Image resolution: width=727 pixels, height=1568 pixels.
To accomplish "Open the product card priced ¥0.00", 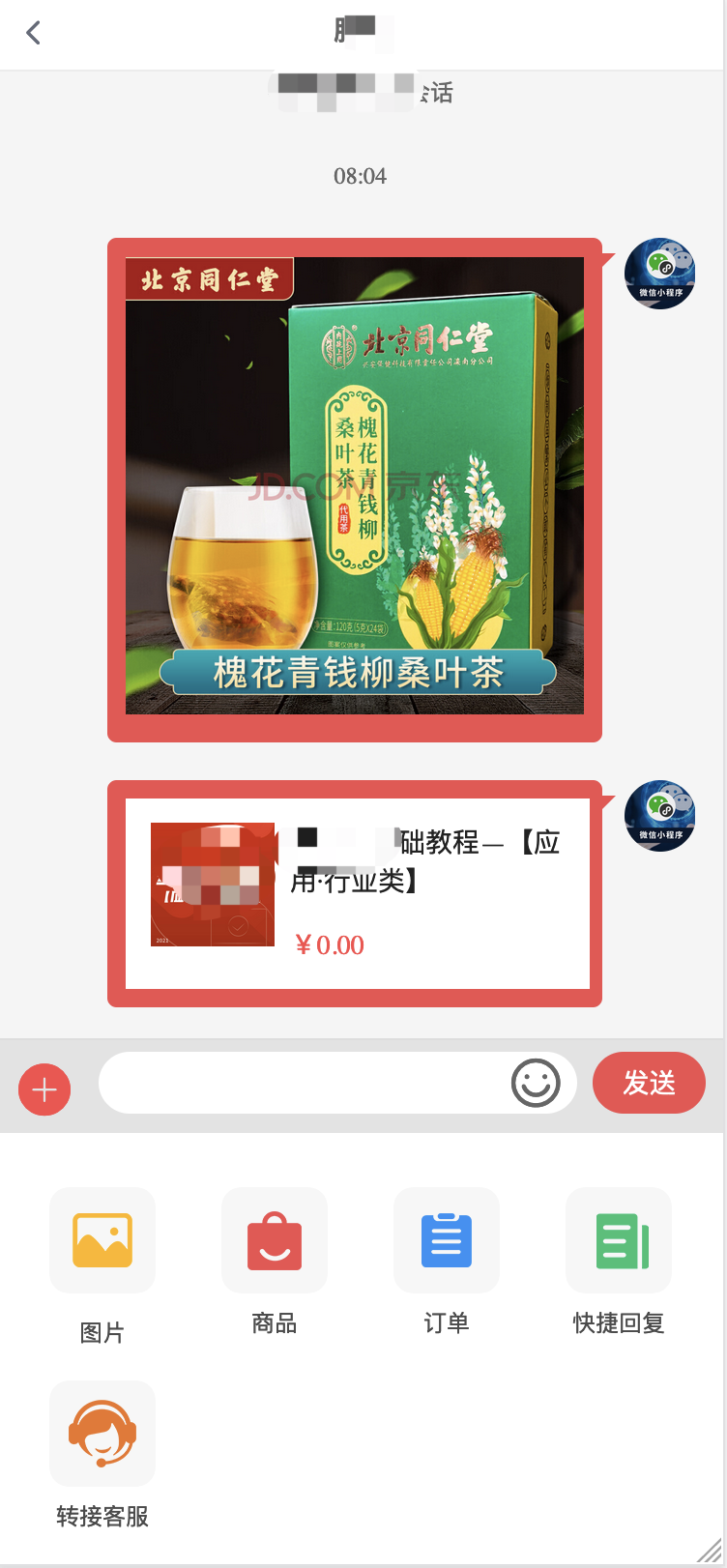I will click(x=357, y=893).
